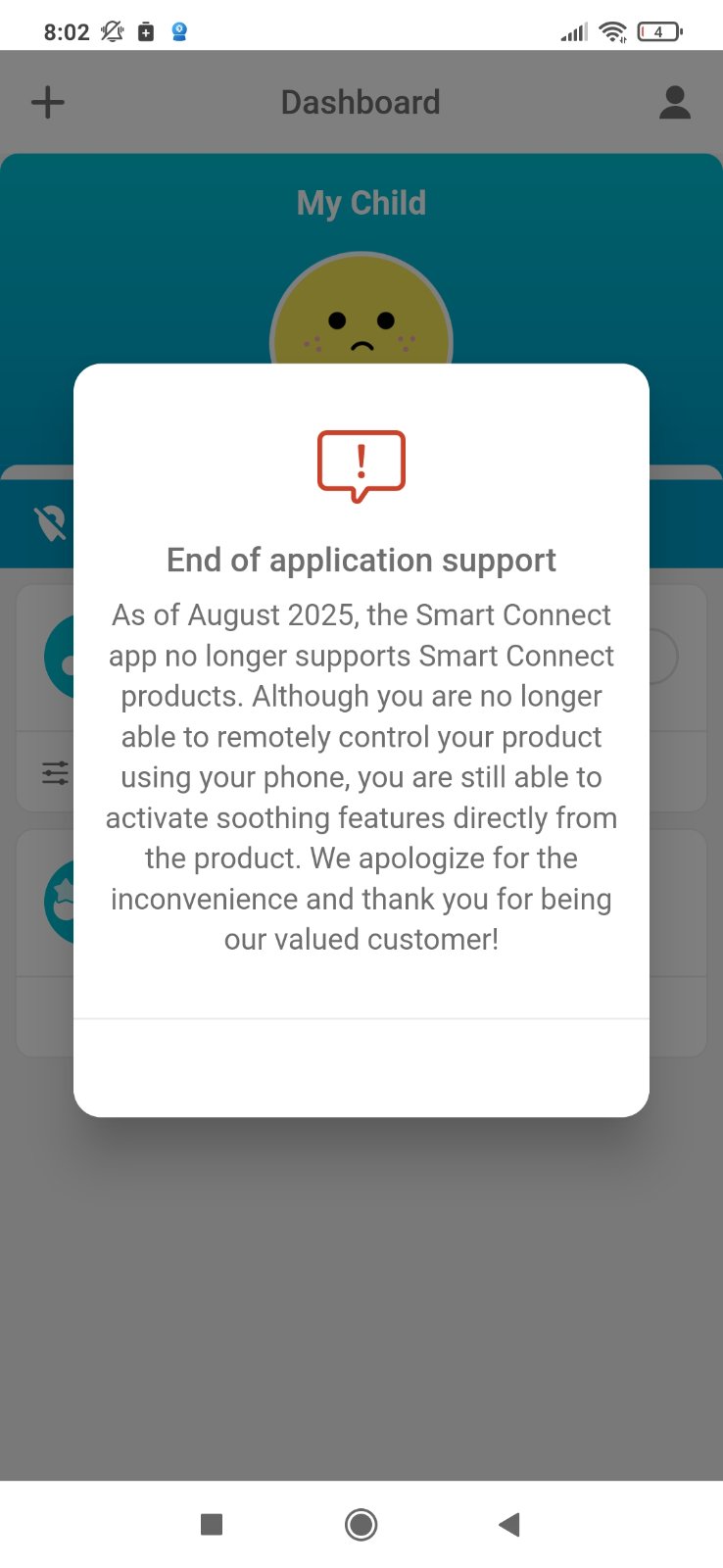Open the user profile icon

point(674,102)
